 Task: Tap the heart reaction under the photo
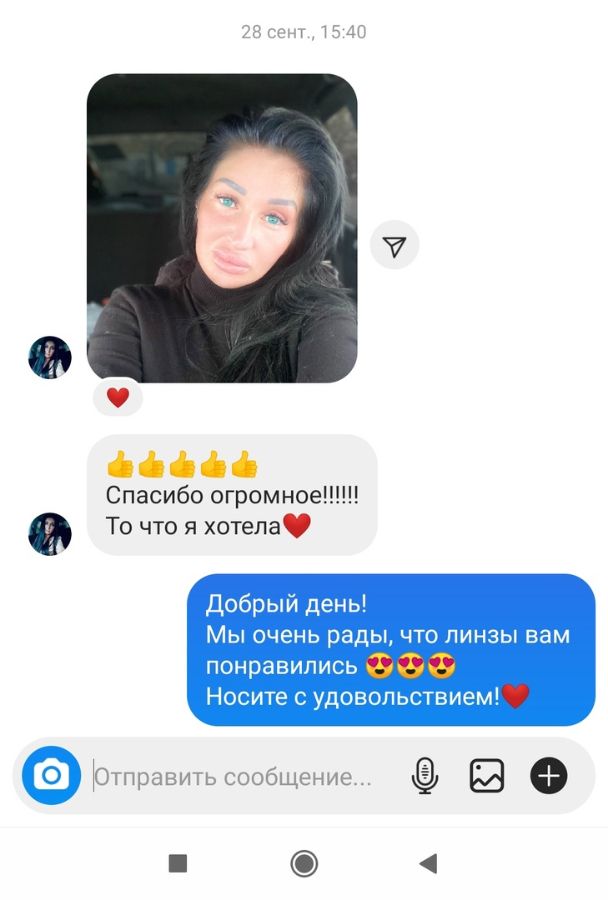click(x=118, y=397)
